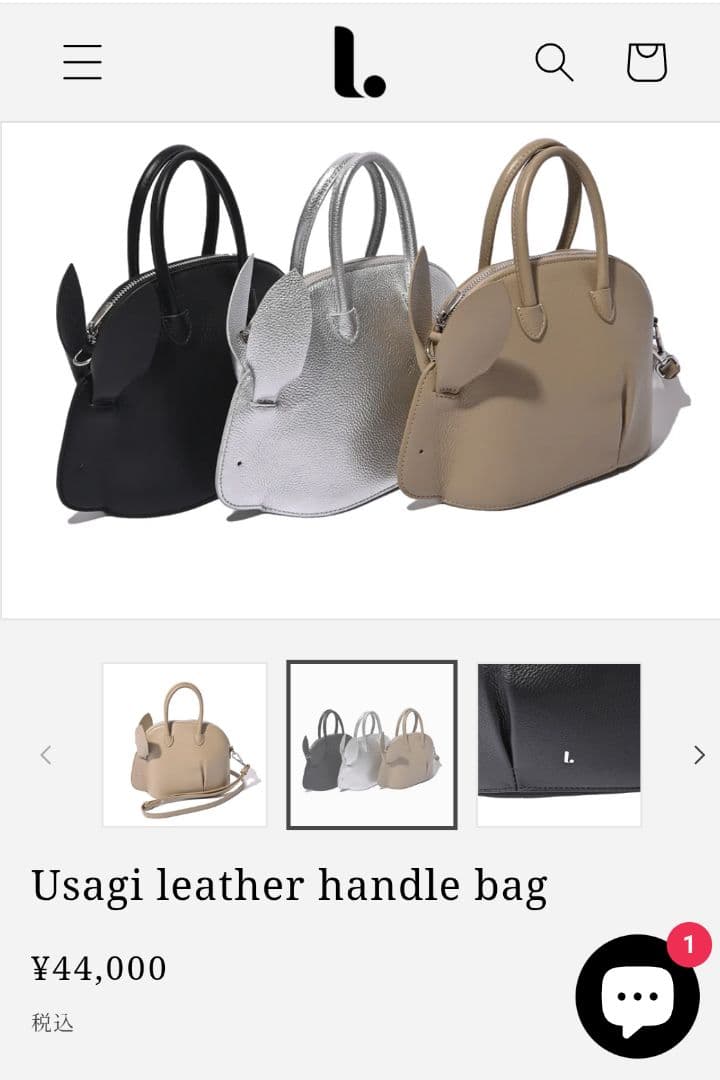Screen dimensions: 720x1080
Task: Open the search icon
Action: click(x=554, y=62)
